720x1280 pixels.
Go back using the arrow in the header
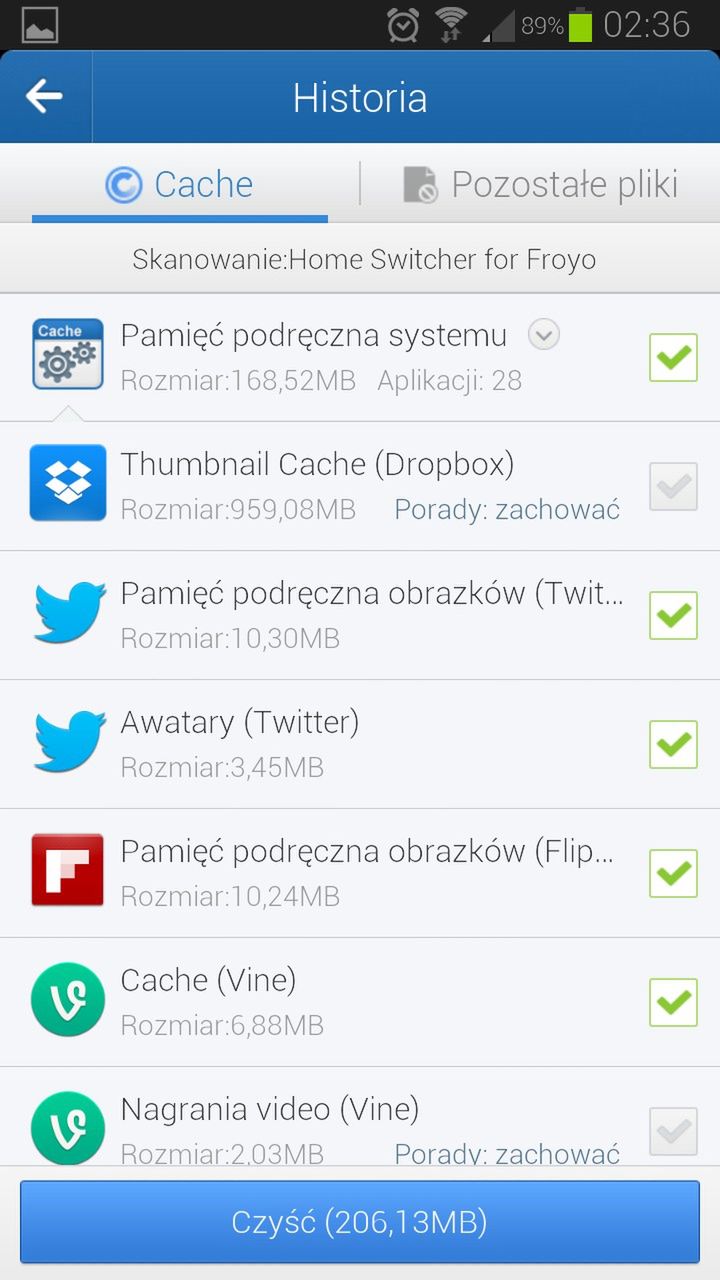45,97
